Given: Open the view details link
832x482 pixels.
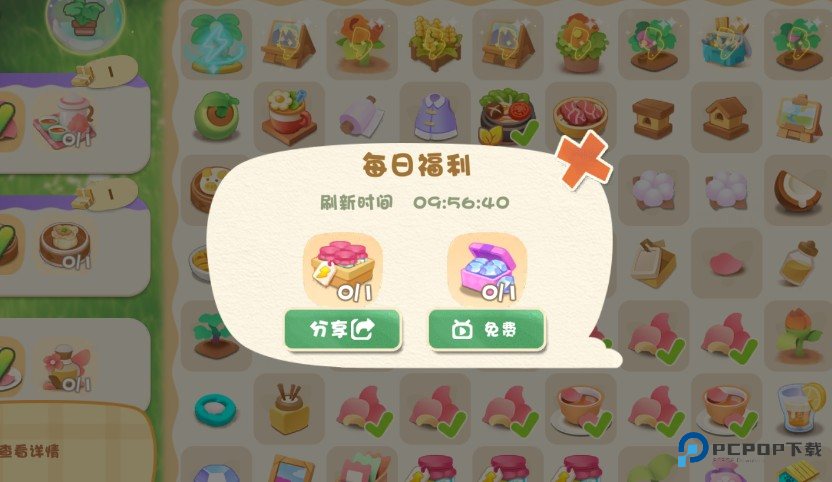Looking at the screenshot, I should coord(30,451).
